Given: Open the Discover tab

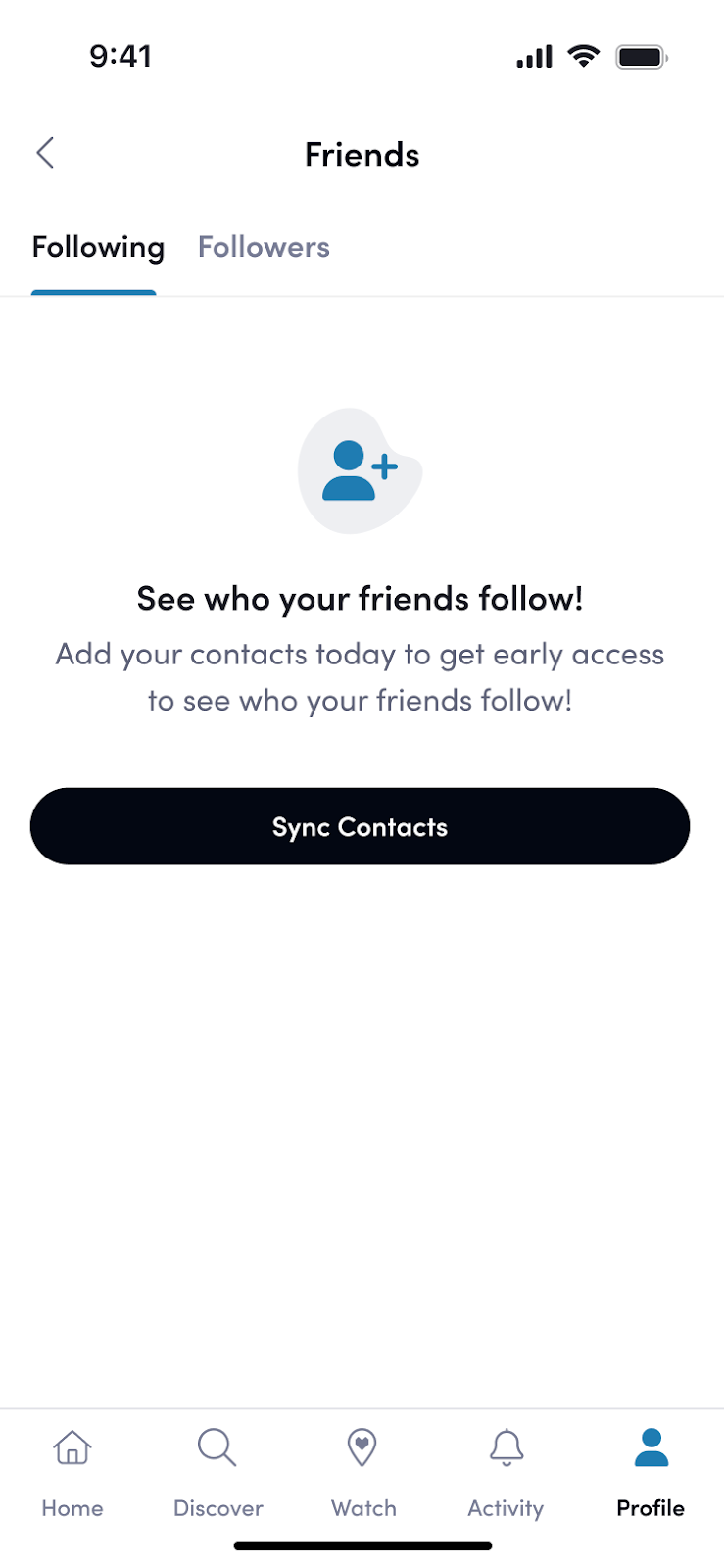Looking at the screenshot, I should pos(217,1470).
